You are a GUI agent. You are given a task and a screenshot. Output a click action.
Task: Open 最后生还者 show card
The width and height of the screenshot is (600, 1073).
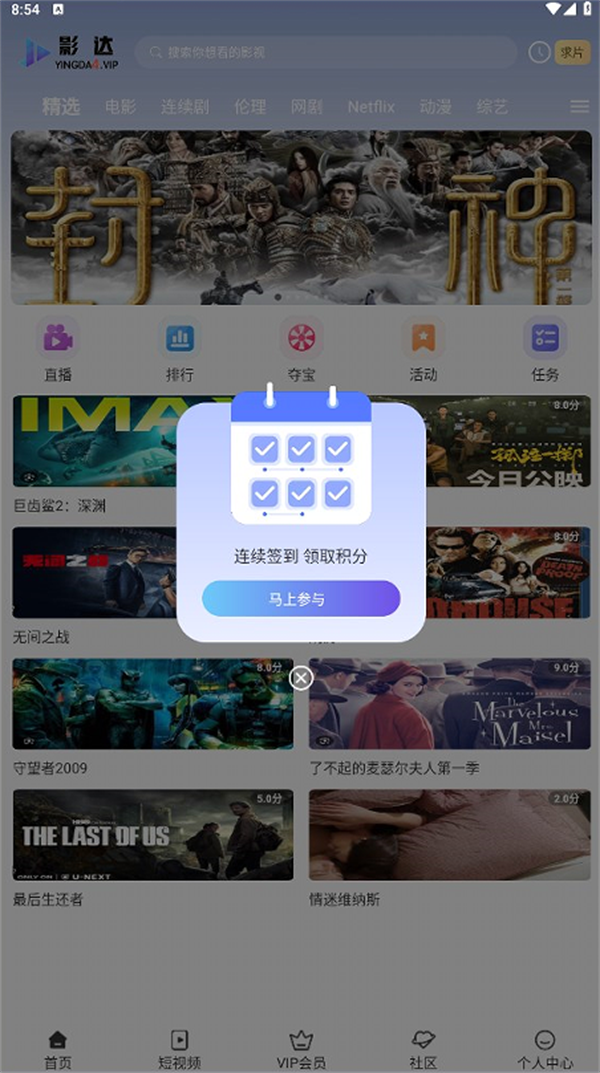pyautogui.click(x=153, y=835)
